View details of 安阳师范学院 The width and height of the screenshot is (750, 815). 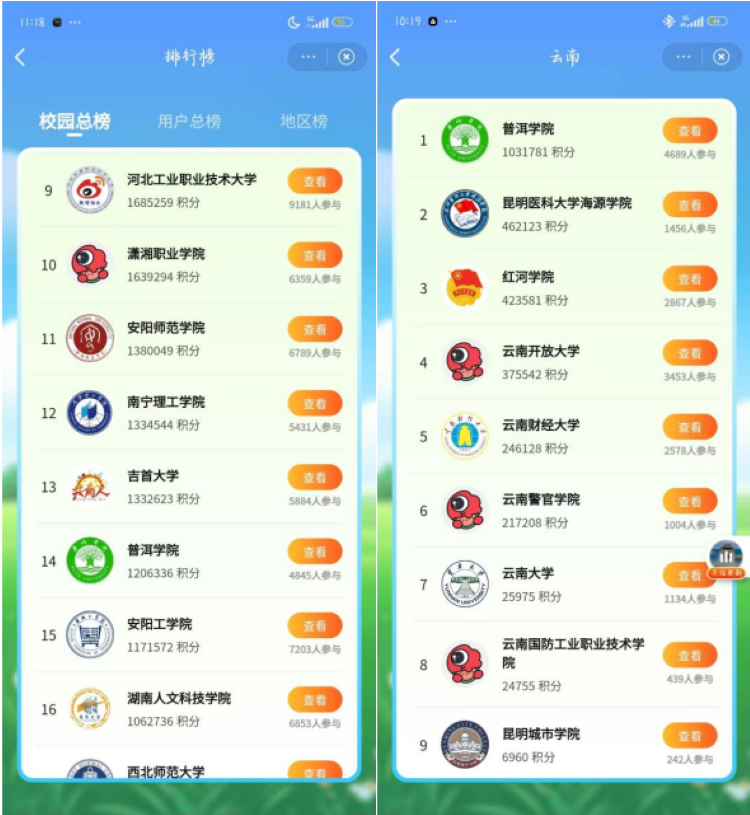[315, 329]
